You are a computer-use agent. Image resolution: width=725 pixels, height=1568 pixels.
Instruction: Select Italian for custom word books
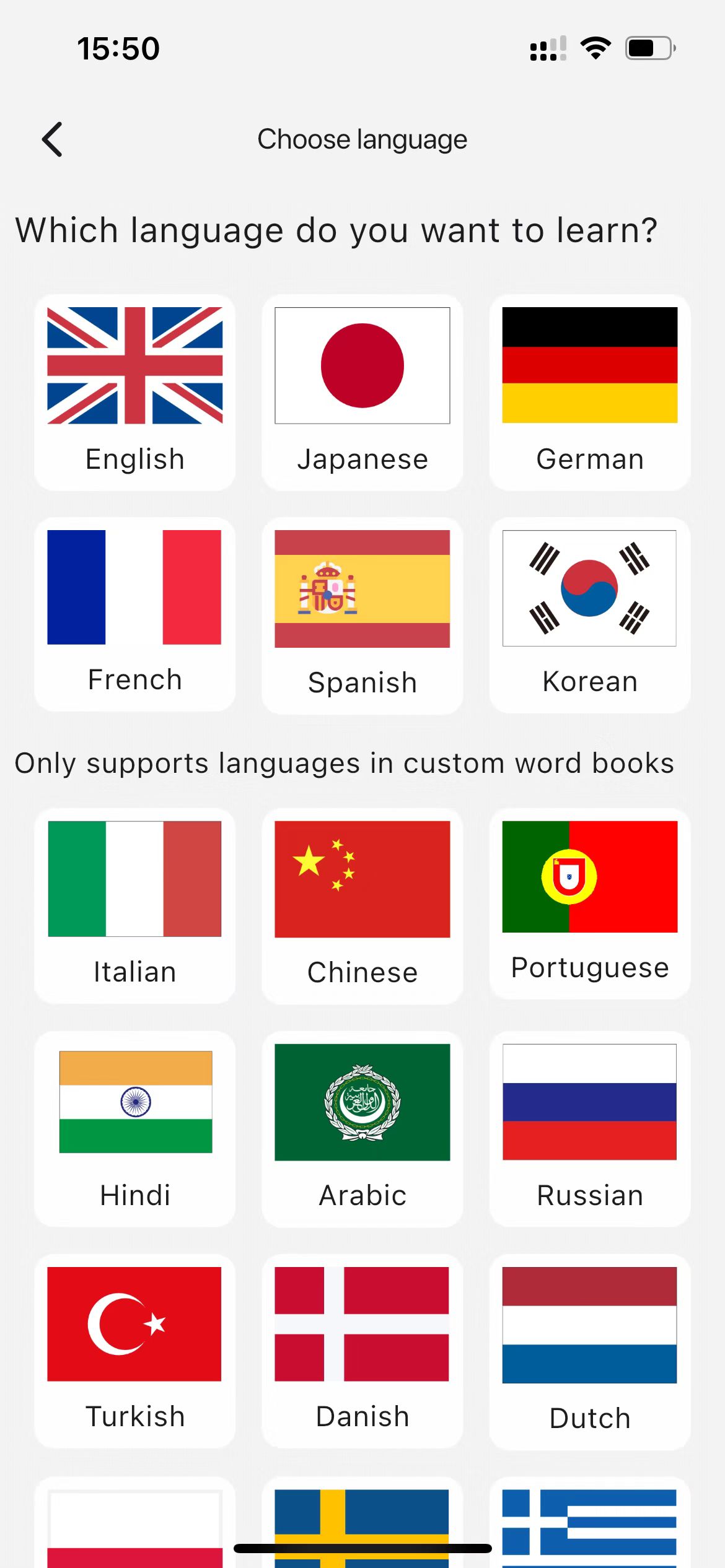point(134,905)
